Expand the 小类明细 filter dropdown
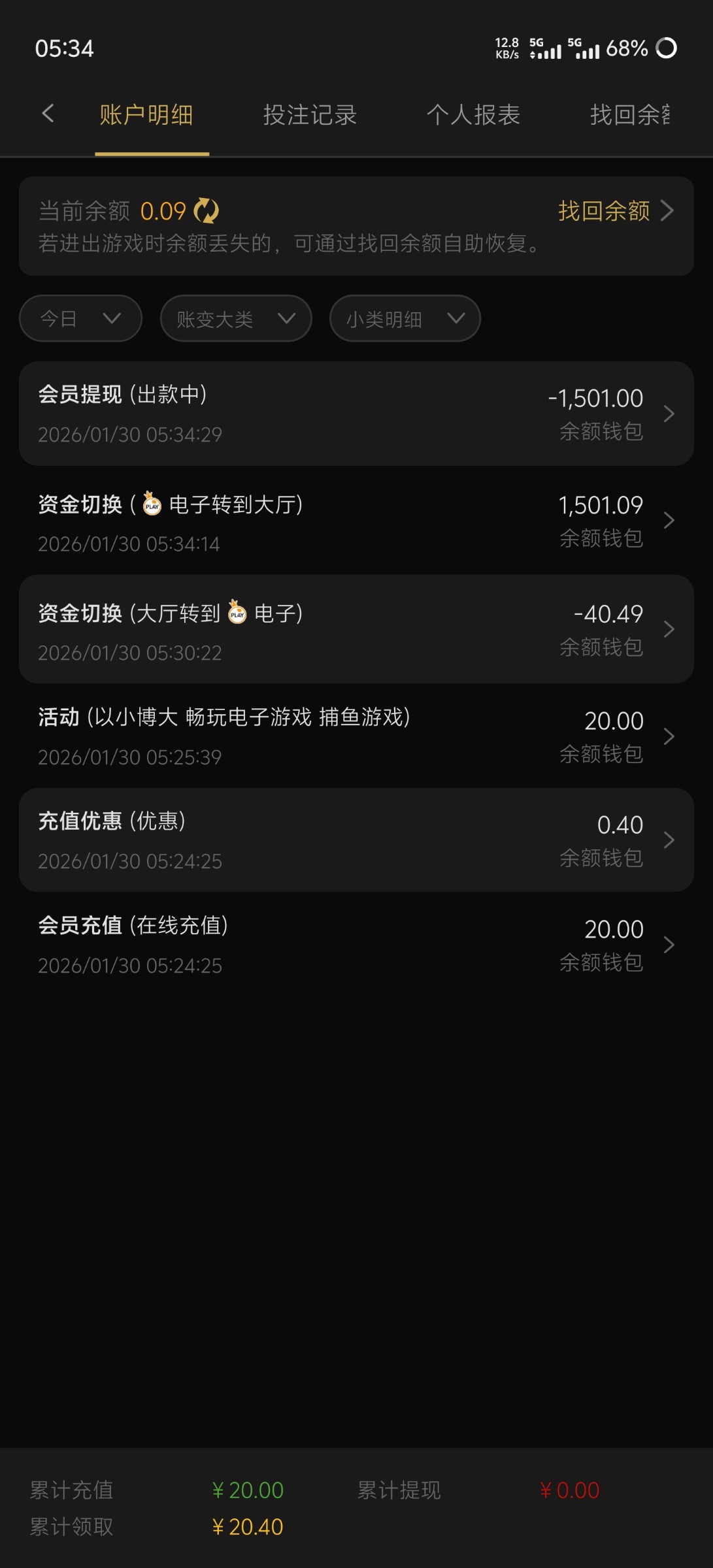713x1568 pixels. 405,318
